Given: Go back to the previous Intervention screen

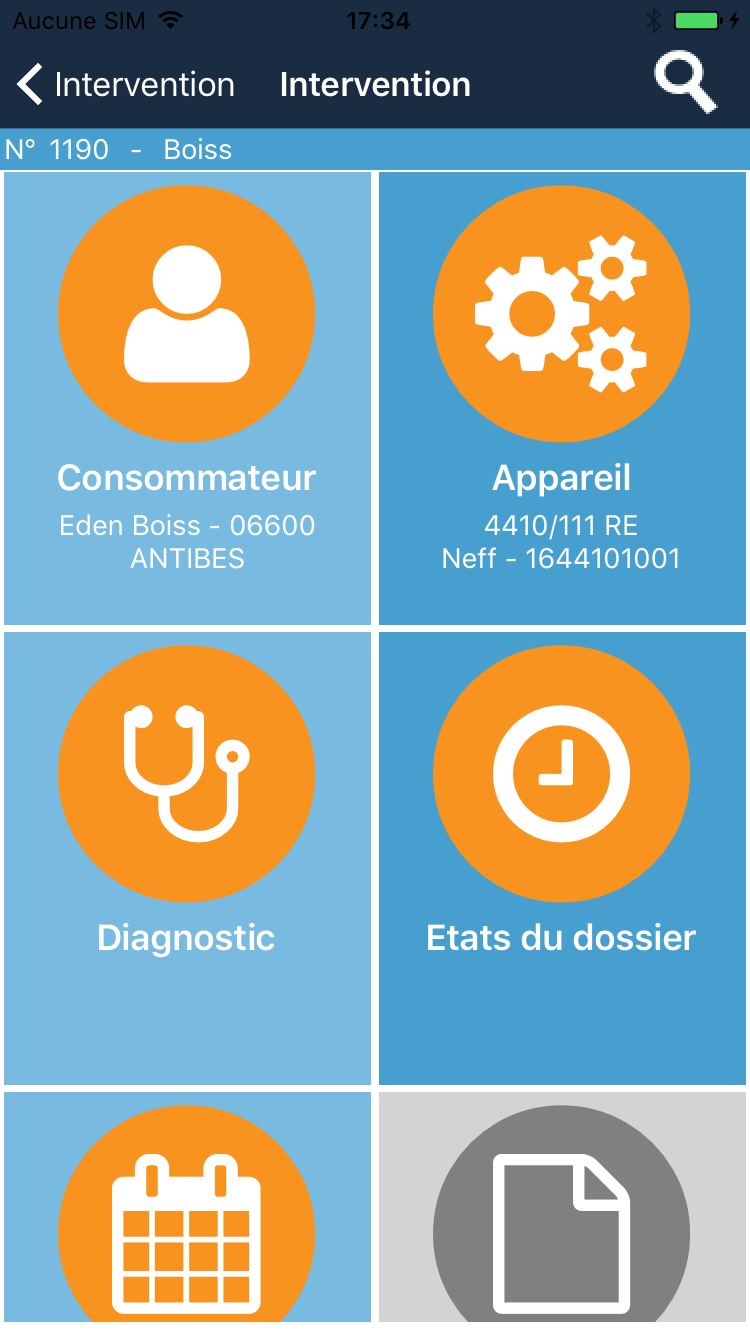Looking at the screenshot, I should (126, 85).
